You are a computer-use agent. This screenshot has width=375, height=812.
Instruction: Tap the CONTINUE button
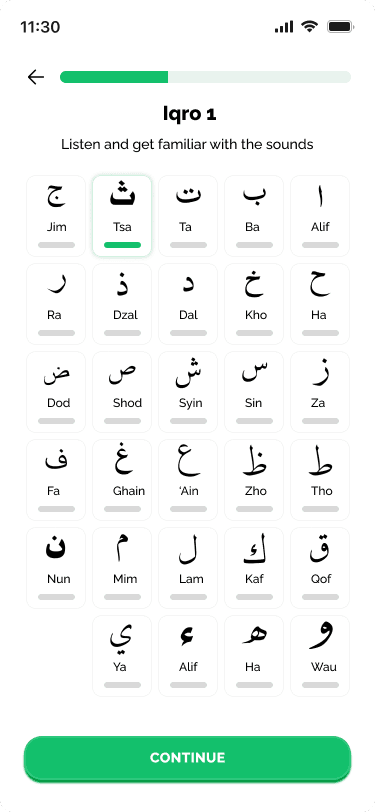tap(188, 758)
